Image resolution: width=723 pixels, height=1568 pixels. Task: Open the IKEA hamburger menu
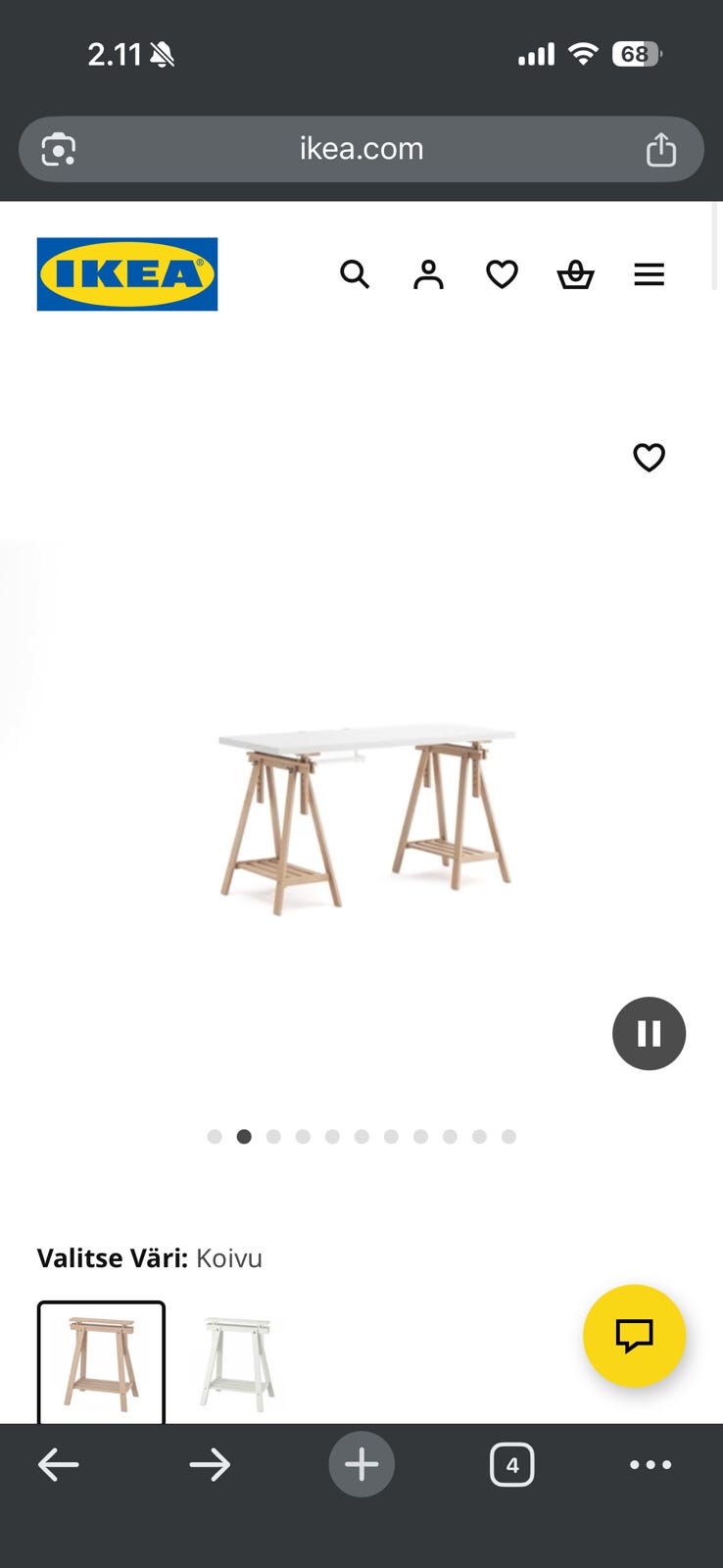point(649,274)
